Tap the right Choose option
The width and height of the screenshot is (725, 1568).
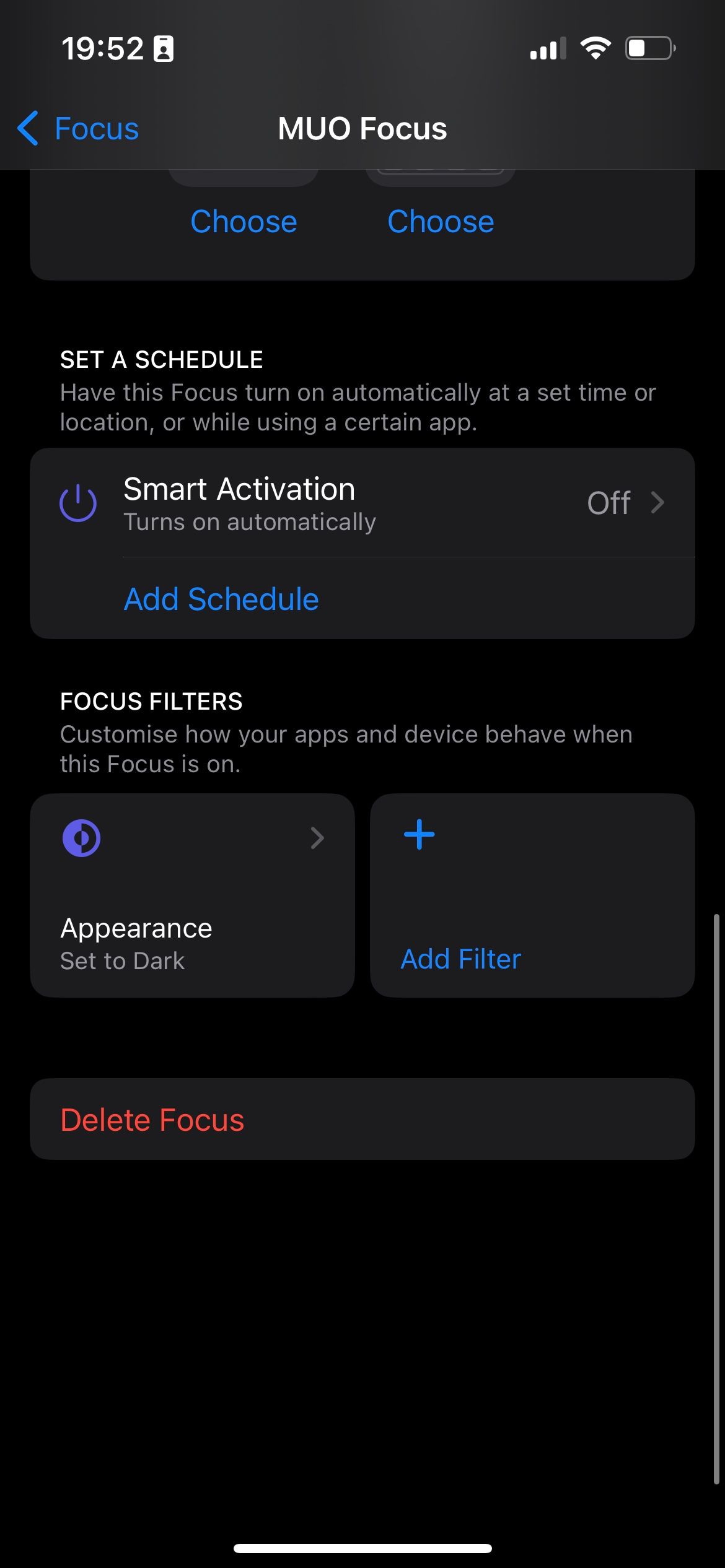[441, 221]
